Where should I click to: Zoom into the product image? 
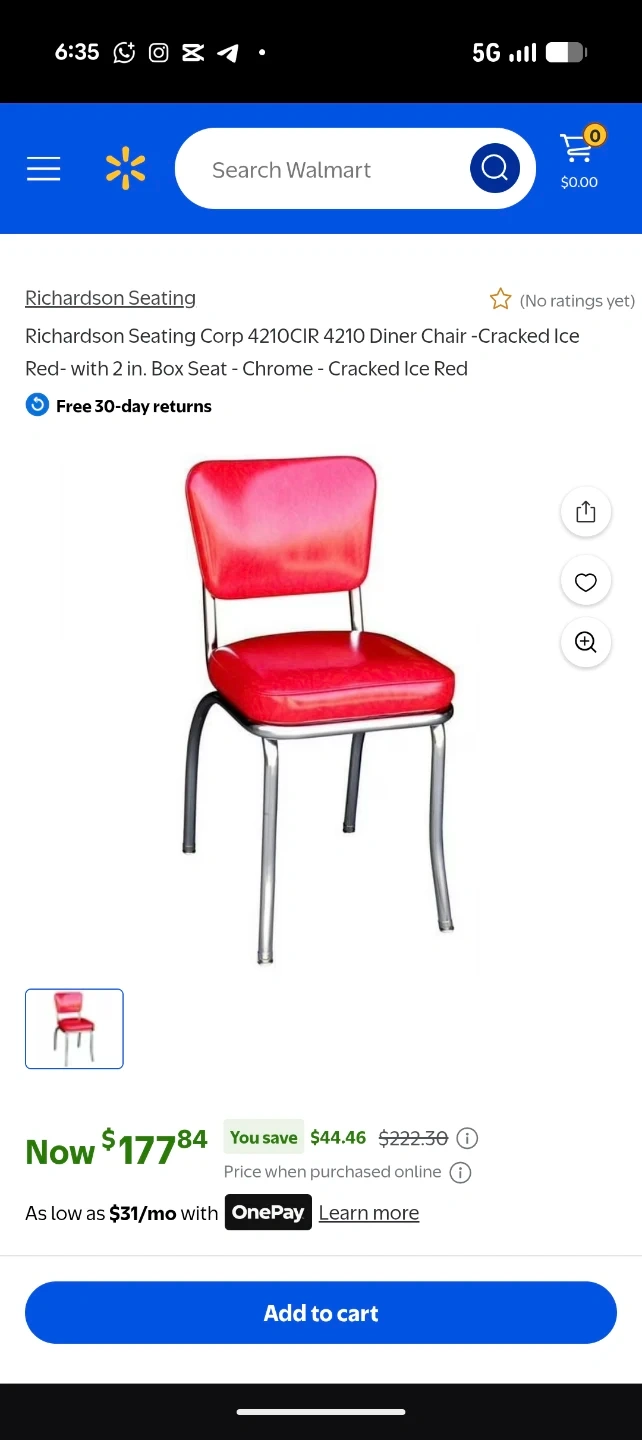point(586,642)
